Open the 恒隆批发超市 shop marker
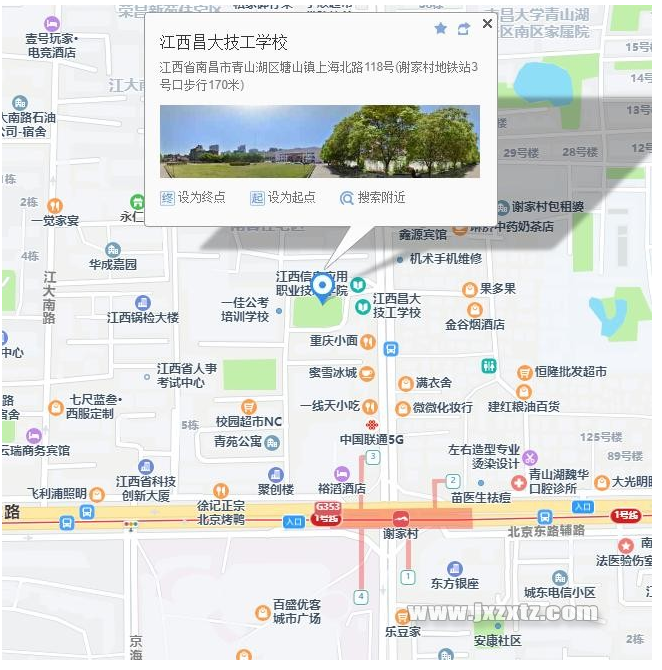662x670 pixels. pos(524,372)
